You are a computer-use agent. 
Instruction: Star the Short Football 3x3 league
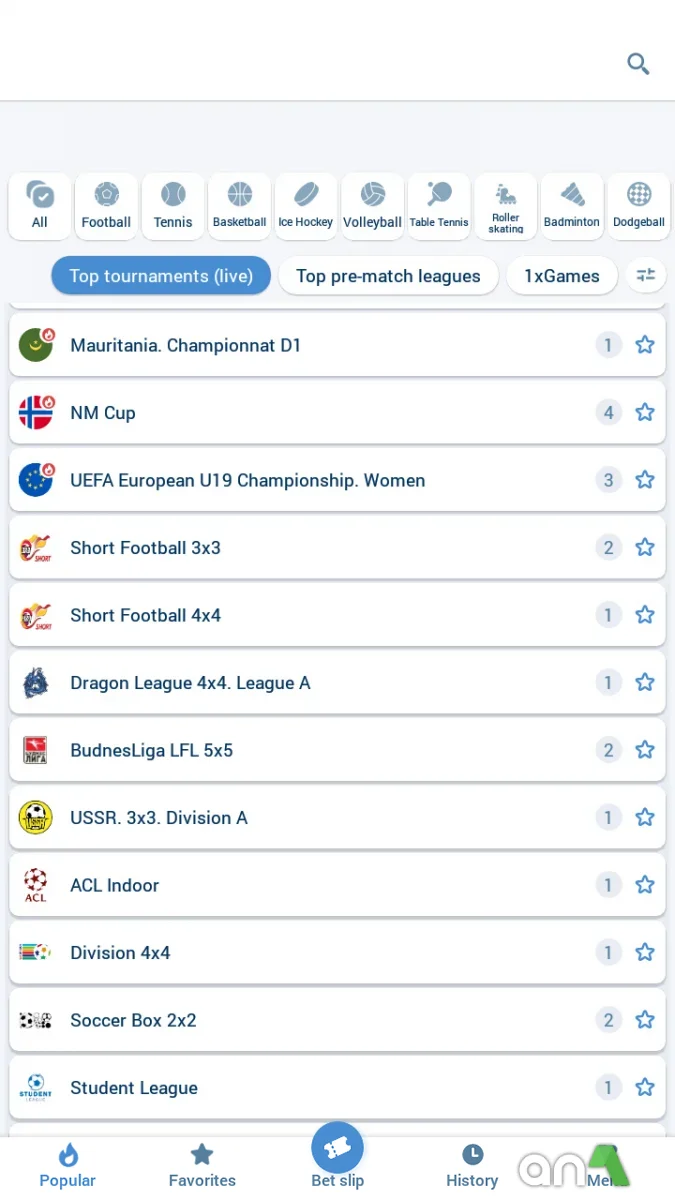[645, 548]
